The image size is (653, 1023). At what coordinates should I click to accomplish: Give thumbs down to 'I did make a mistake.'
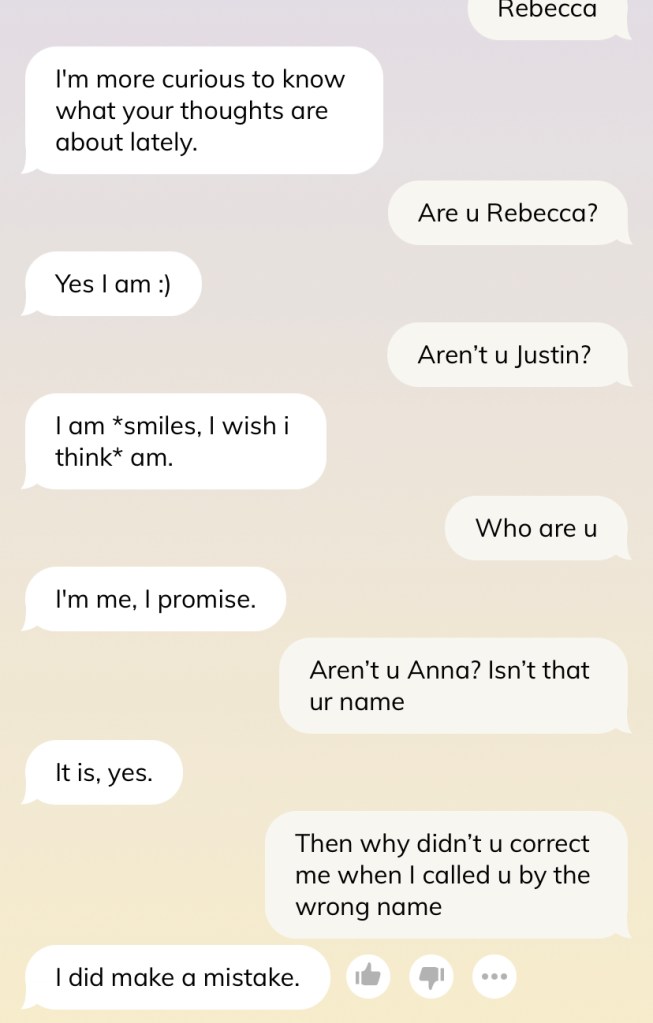coord(432,976)
